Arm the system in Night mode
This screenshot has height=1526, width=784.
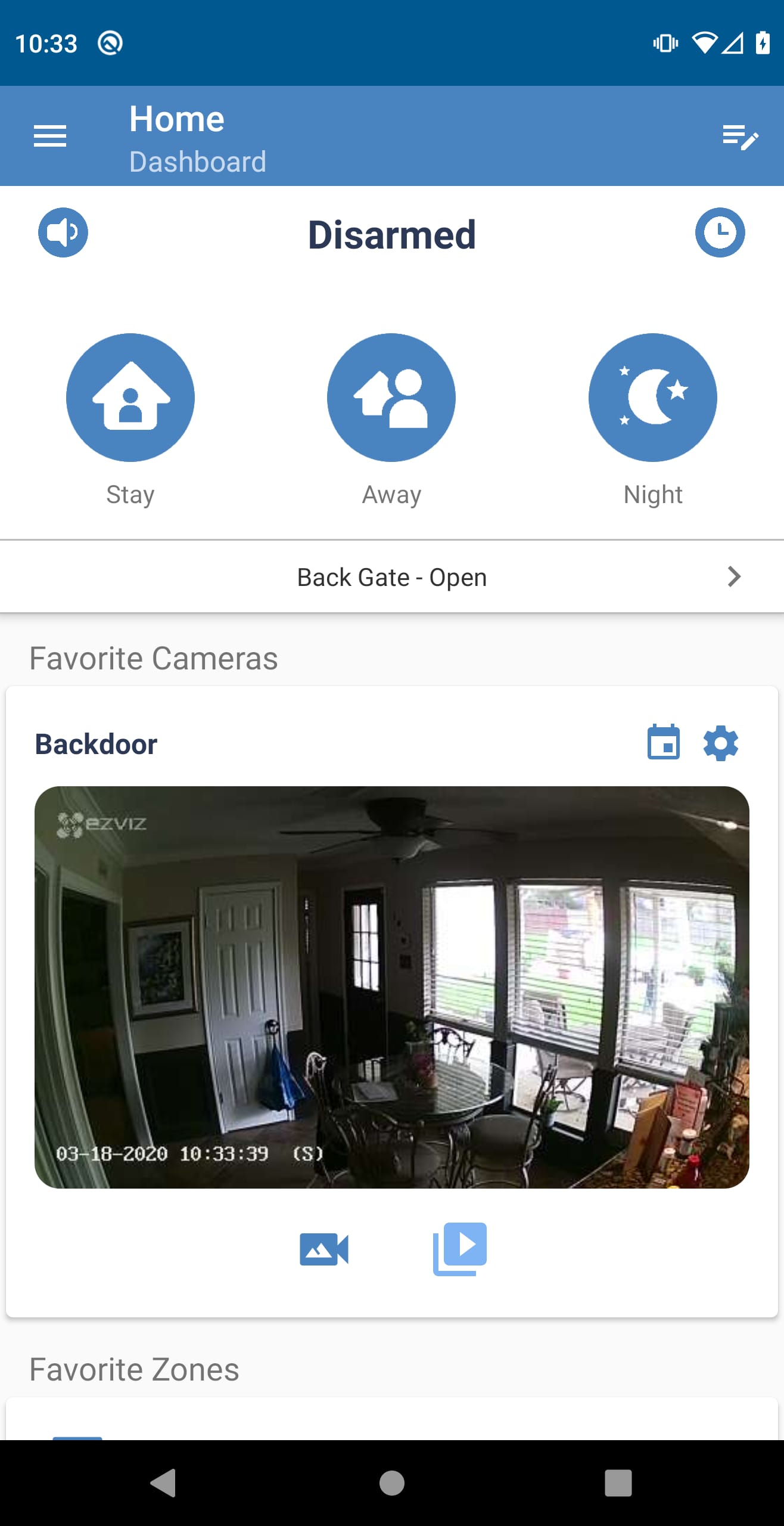[652, 398]
